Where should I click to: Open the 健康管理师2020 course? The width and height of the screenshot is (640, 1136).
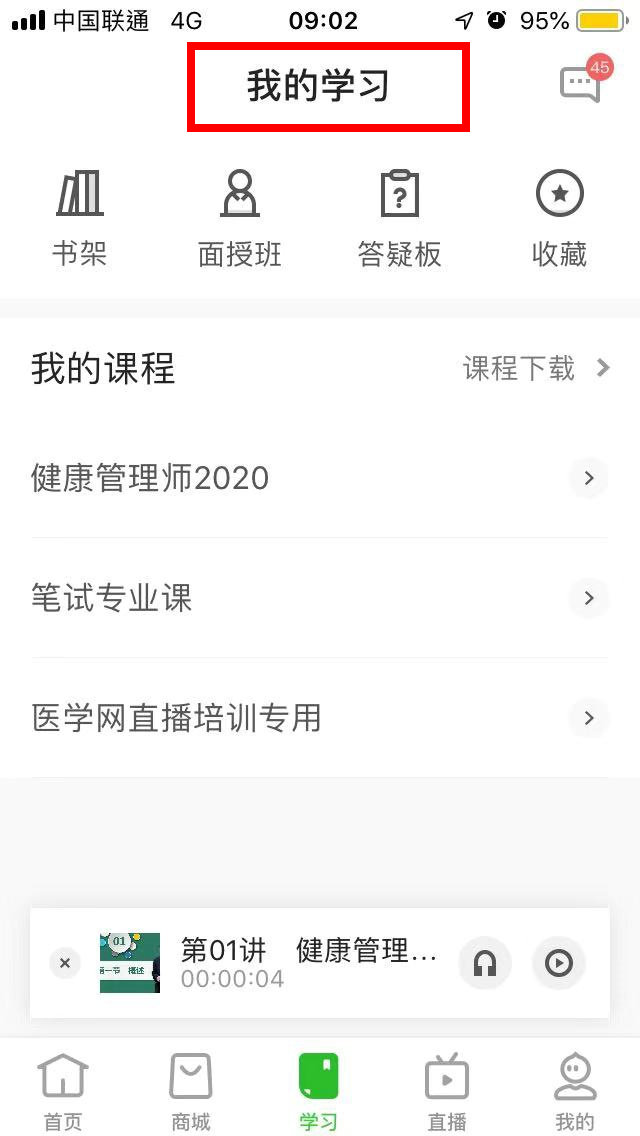(320, 478)
